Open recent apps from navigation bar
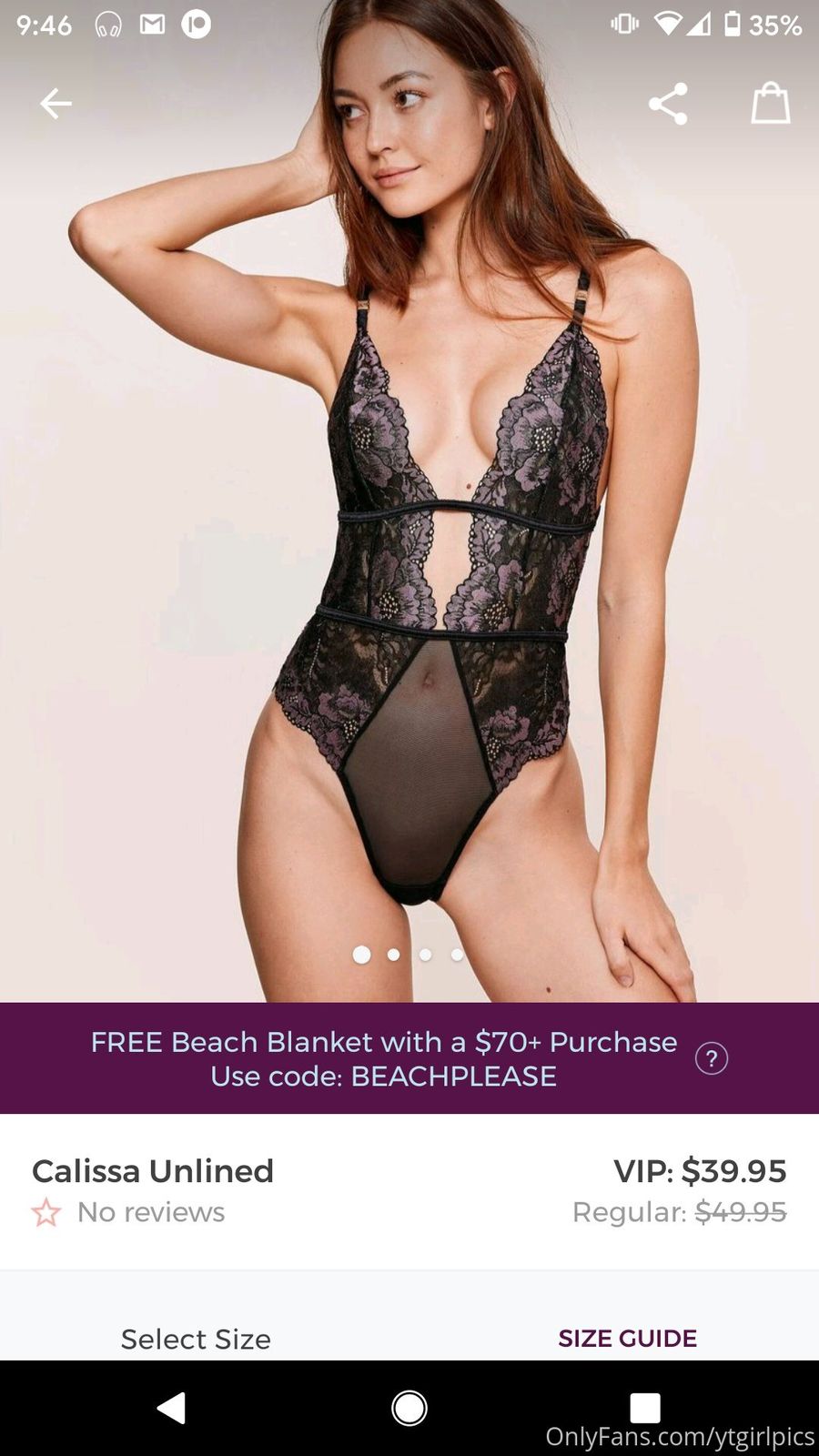 click(645, 1408)
